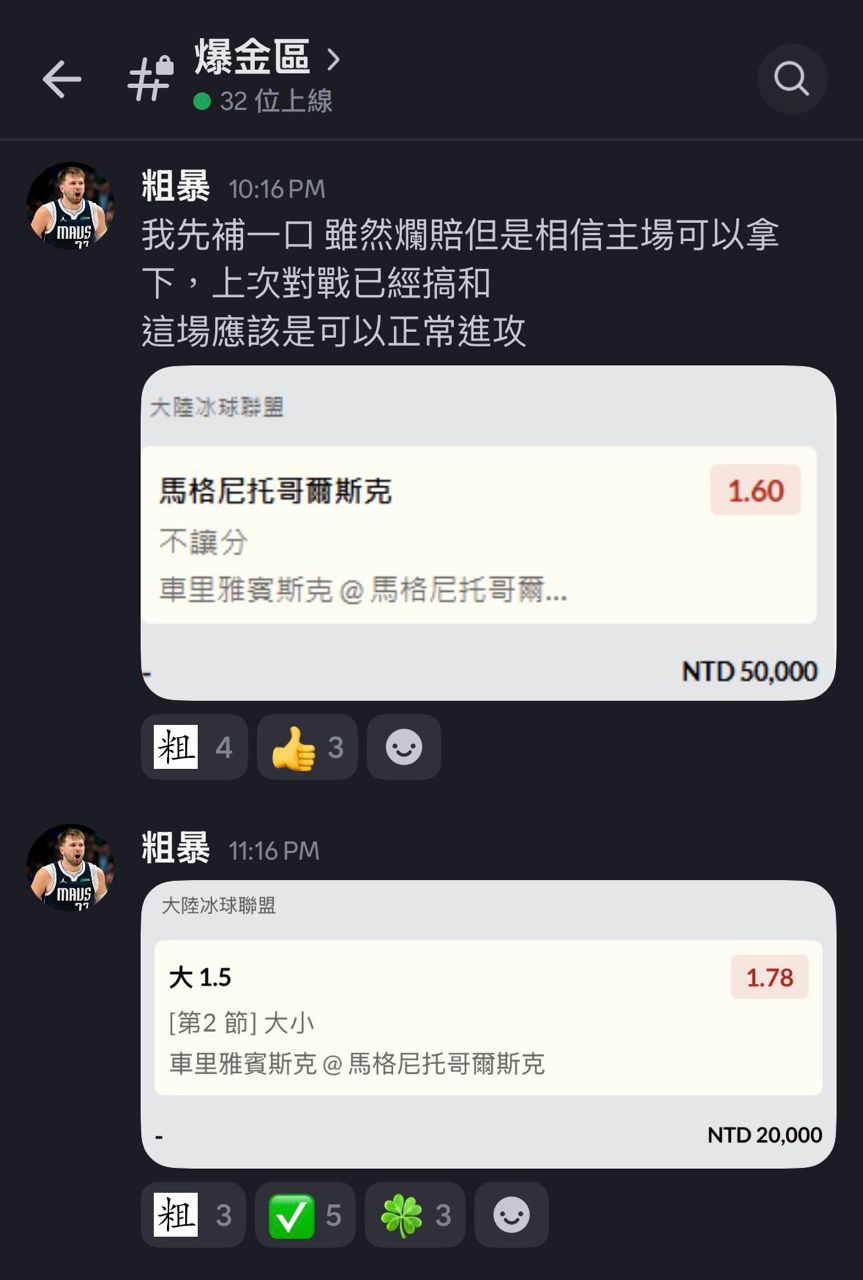The image size is (863, 1280).
Task: Open the 馬格尼托哥爾斯克 1.60 bet slip image
Action: (x=488, y=533)
